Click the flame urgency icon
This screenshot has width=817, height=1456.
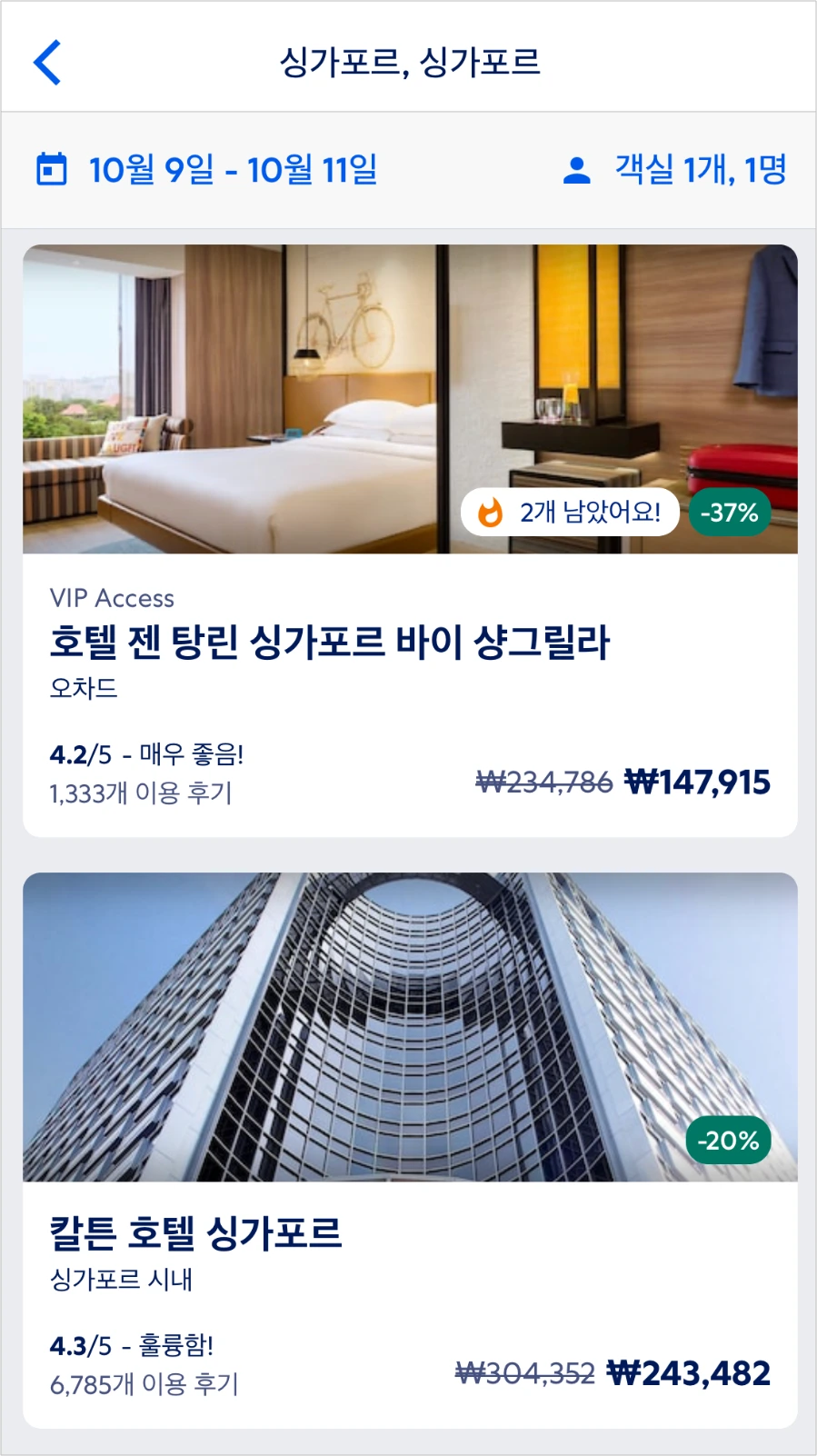tap(488, 512)
